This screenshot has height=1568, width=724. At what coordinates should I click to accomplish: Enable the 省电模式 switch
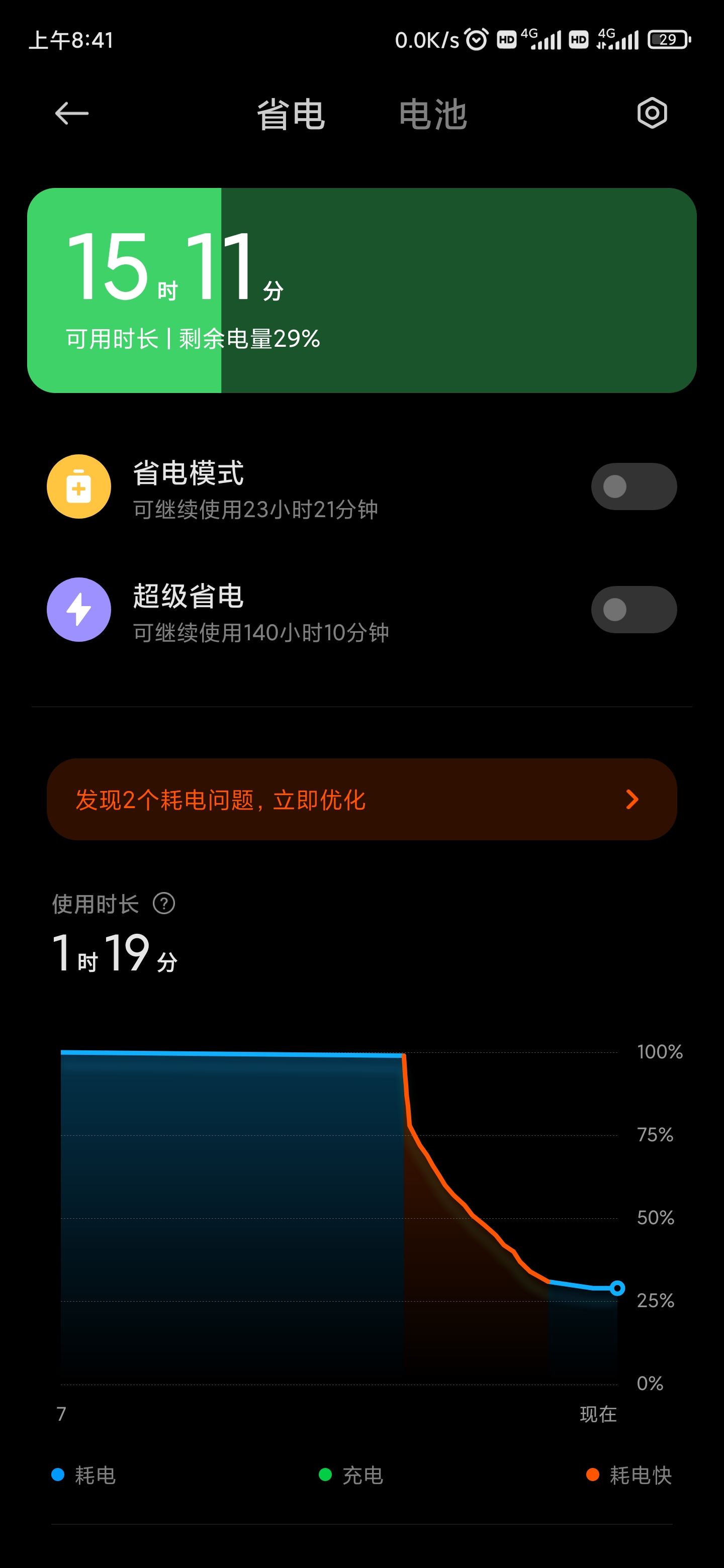click(634, 486)
